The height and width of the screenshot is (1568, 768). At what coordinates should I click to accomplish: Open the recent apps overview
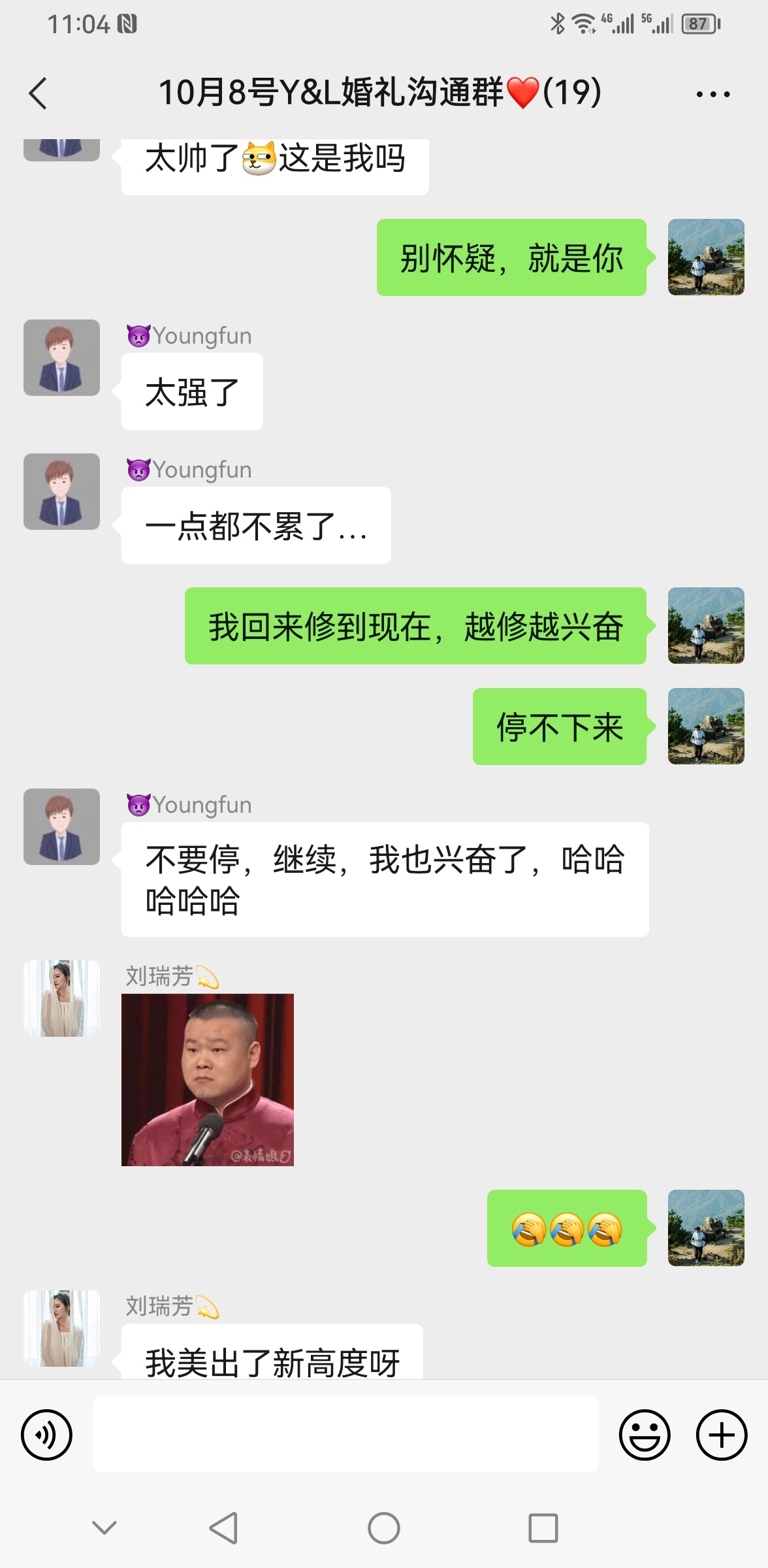click(x=543, y=1528)
